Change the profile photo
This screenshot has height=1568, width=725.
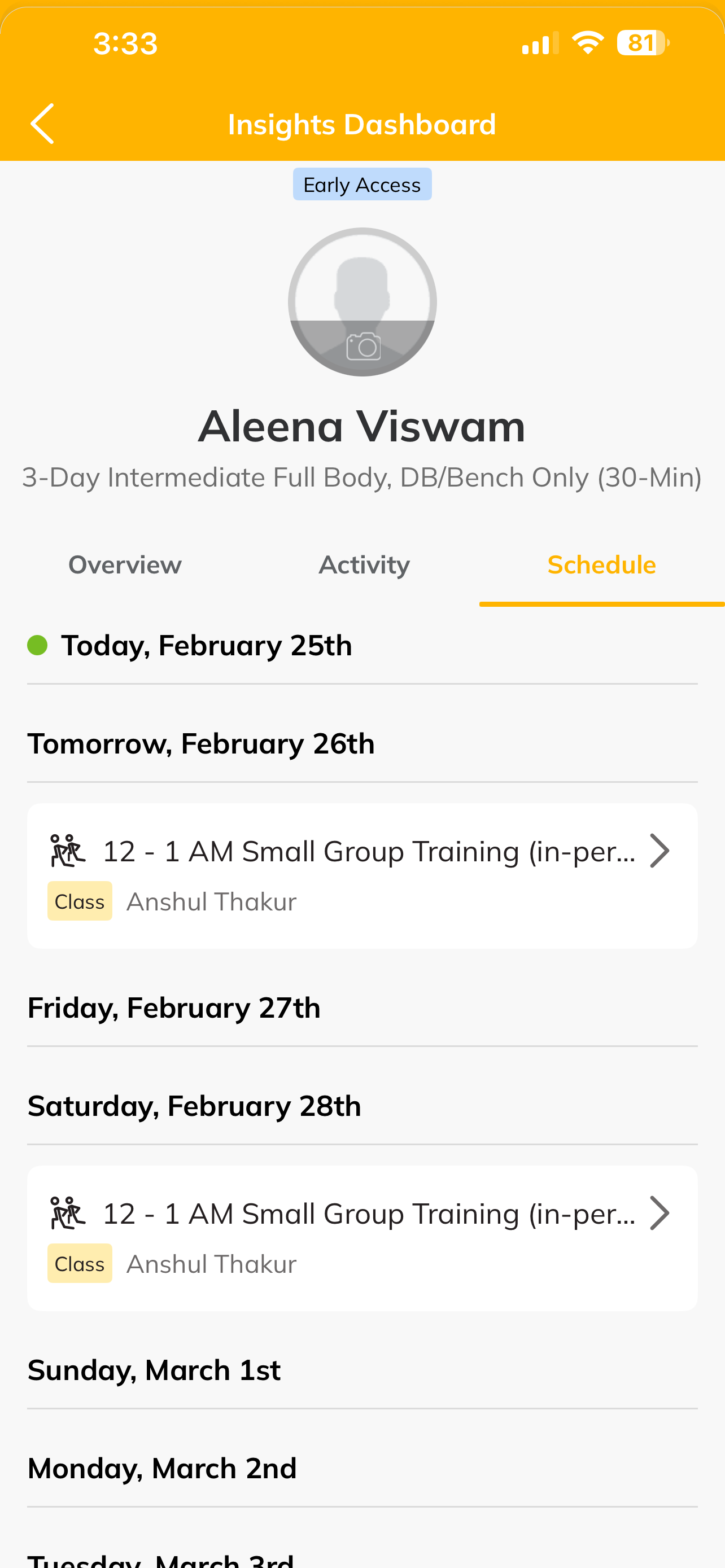pos(363,347)
